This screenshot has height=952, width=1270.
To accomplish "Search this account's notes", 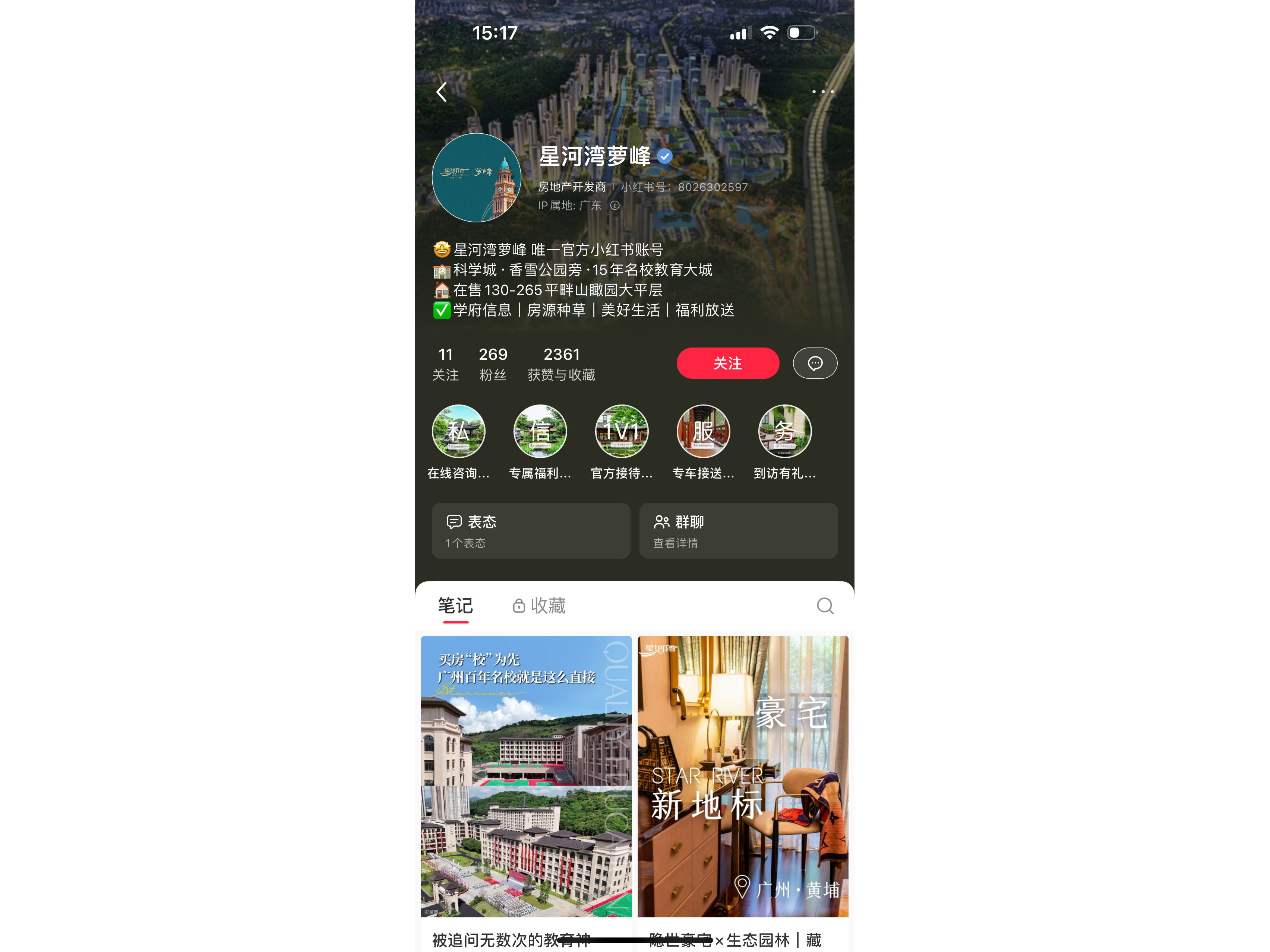I will (x=825, y=606).
